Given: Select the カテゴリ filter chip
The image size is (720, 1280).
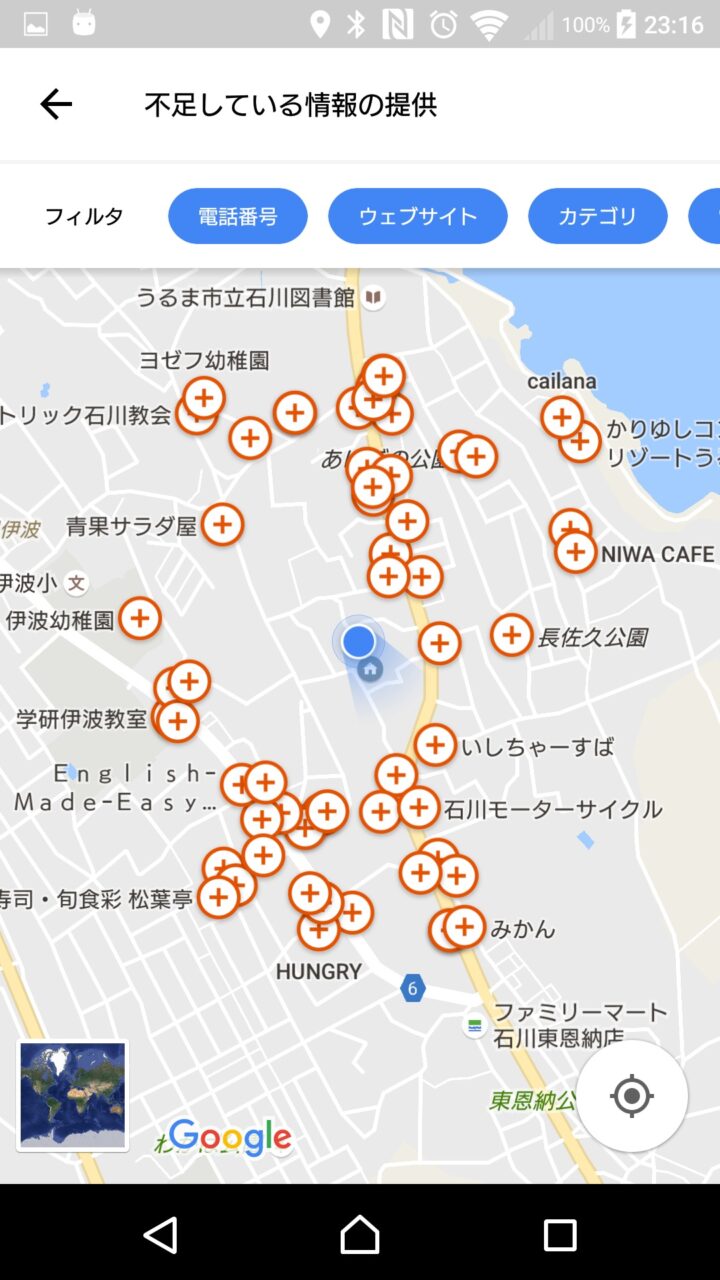Looking at the screenshot, I should click(x=597, y=216).
